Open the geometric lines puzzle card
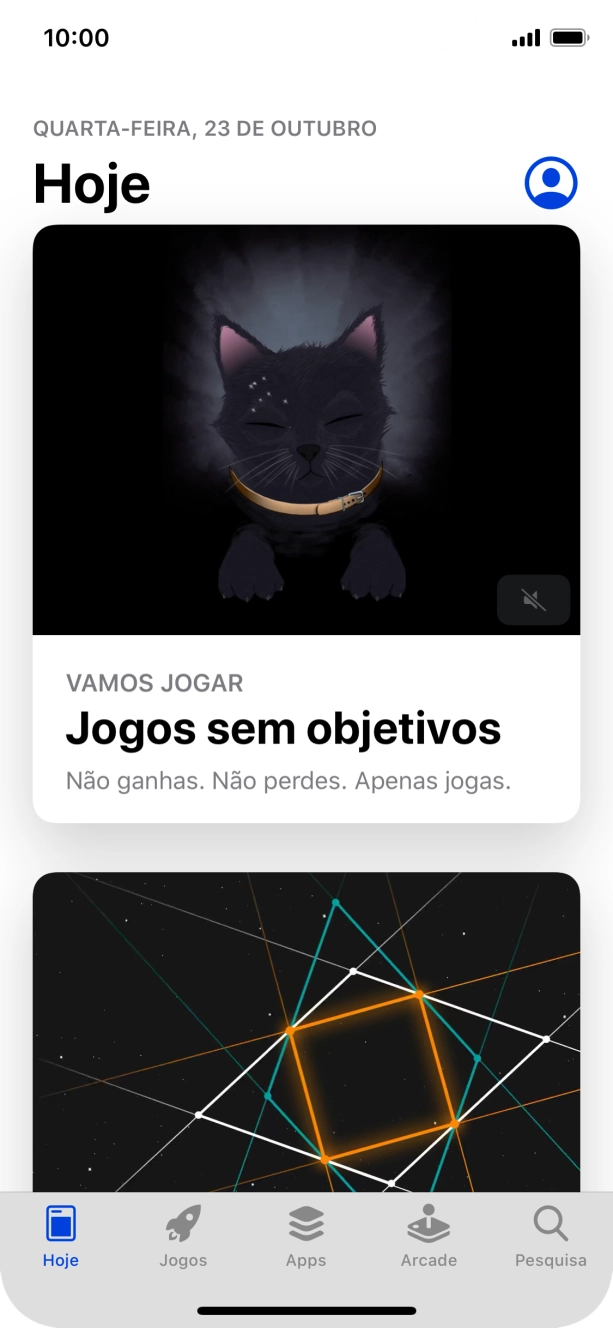Screen dimensions: 613x1328 (x=306, y=1032)
